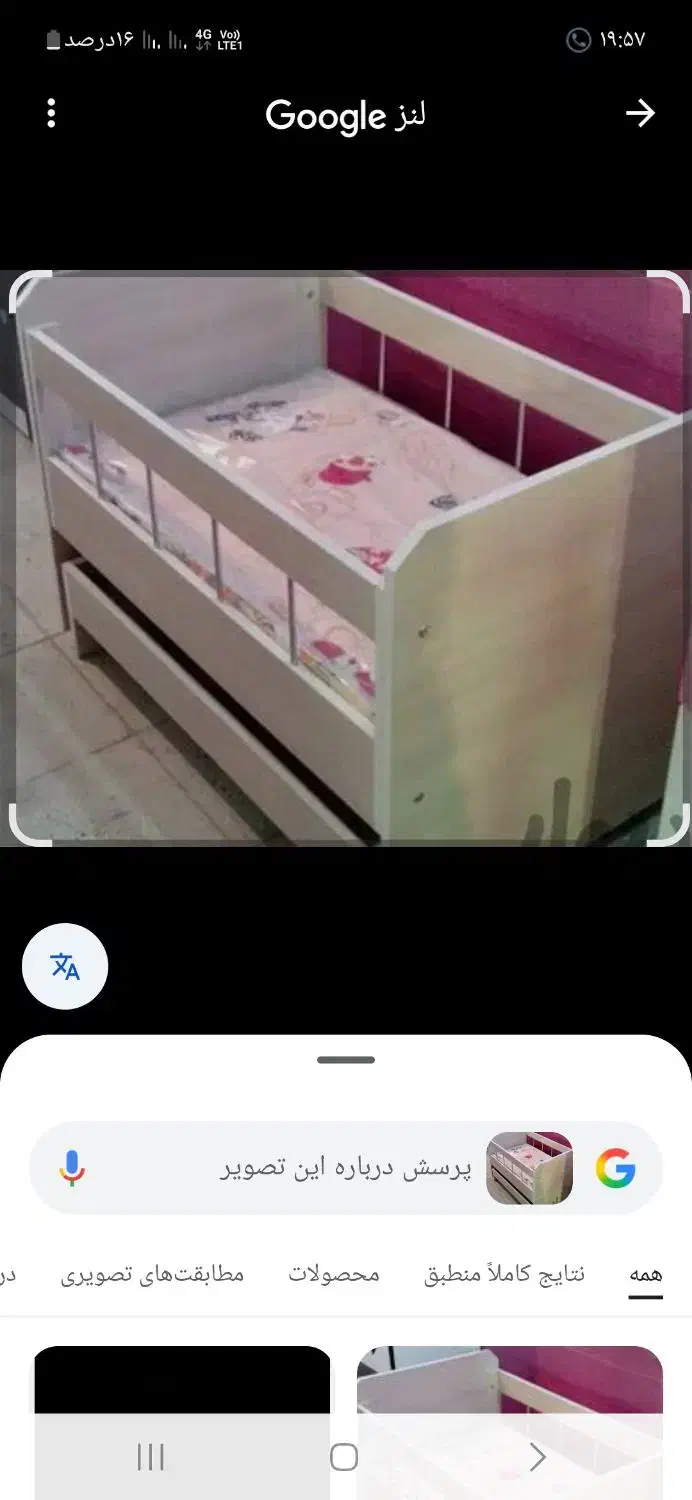Start voice search with the microphone

point(72,1168)
